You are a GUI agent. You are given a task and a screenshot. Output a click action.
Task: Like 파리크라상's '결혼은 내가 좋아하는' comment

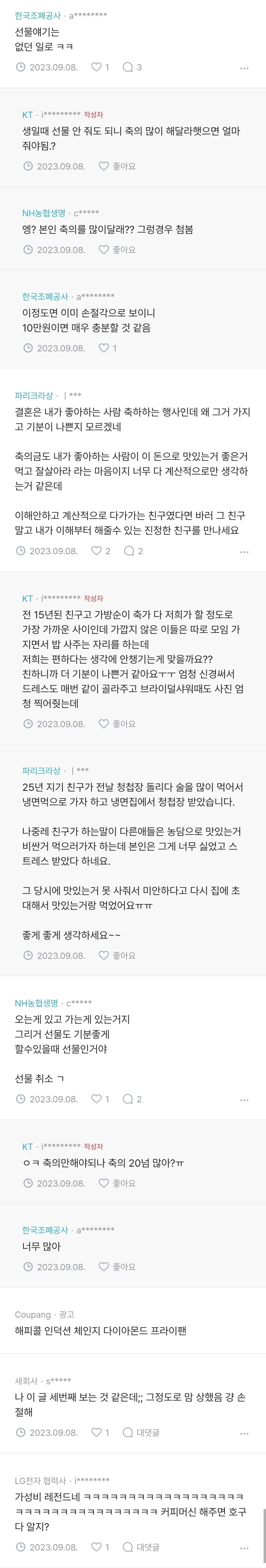pyautogui.click(x=100, y=551)
